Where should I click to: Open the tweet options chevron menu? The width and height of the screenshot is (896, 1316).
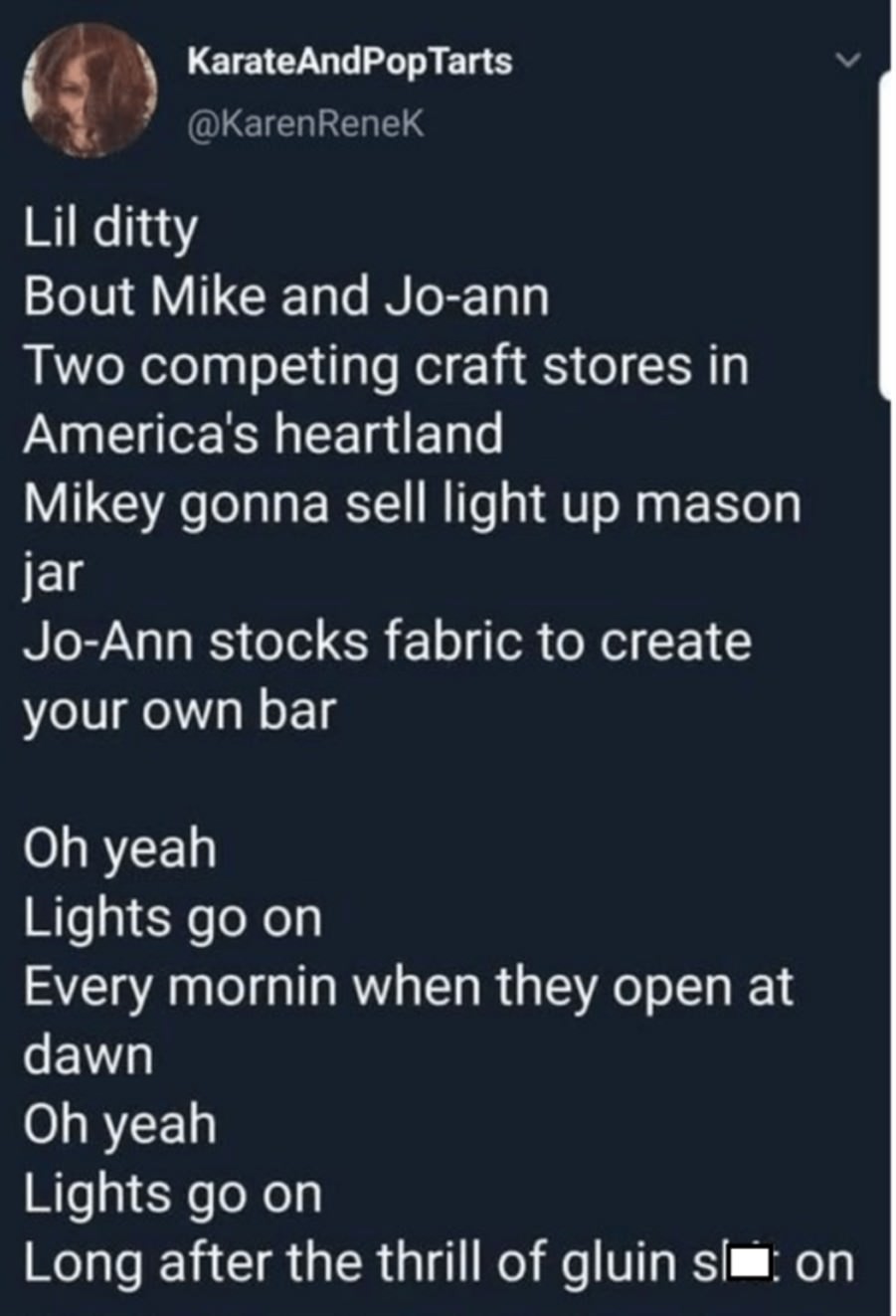[x=846, y=61]
